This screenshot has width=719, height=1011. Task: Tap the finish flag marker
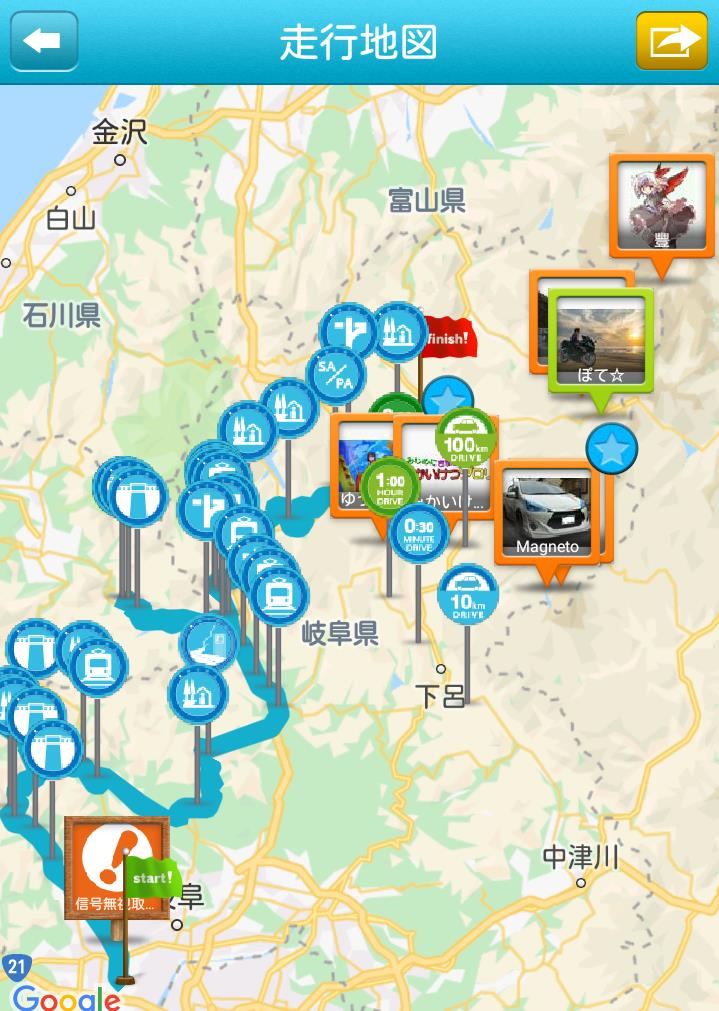coord(446,340)
